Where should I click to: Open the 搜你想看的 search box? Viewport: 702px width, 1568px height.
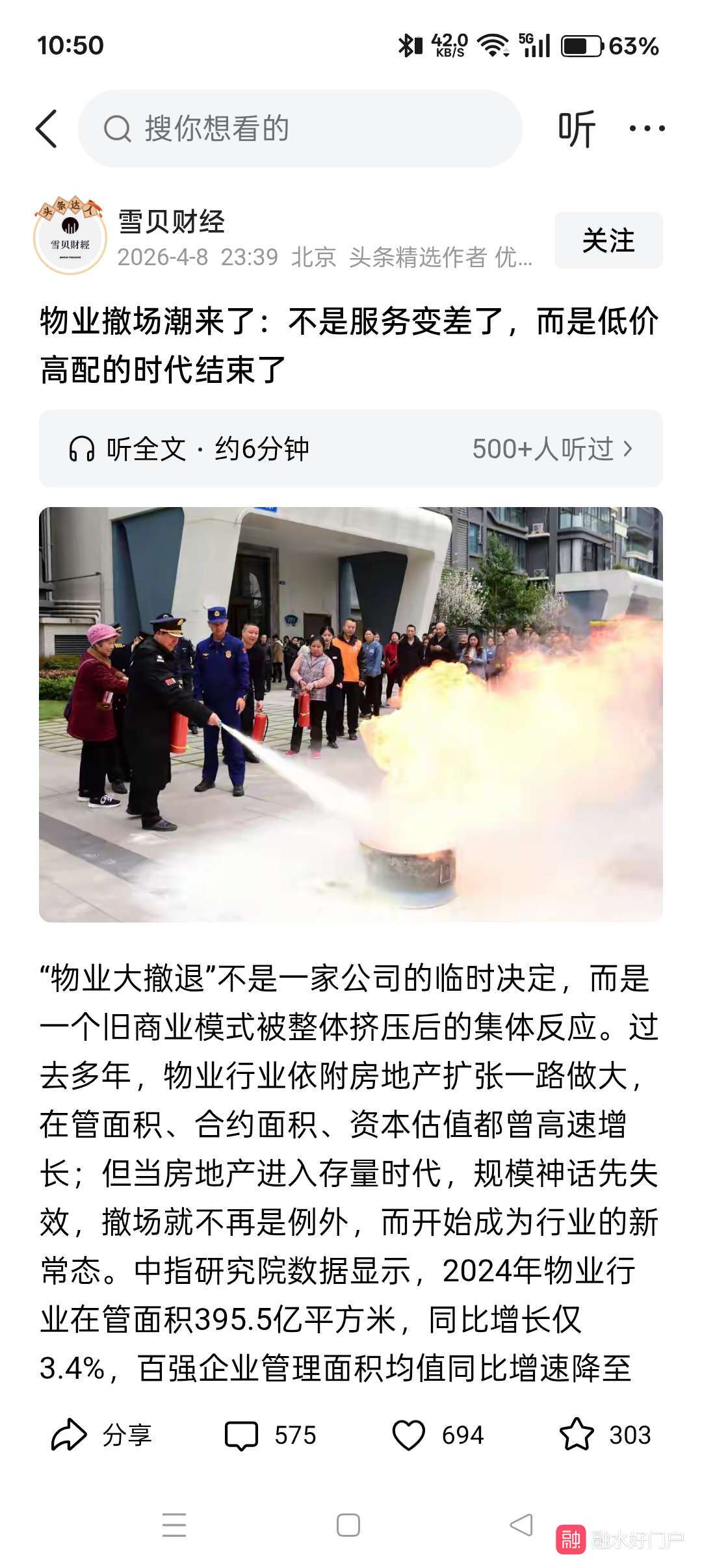click(299, 128)
